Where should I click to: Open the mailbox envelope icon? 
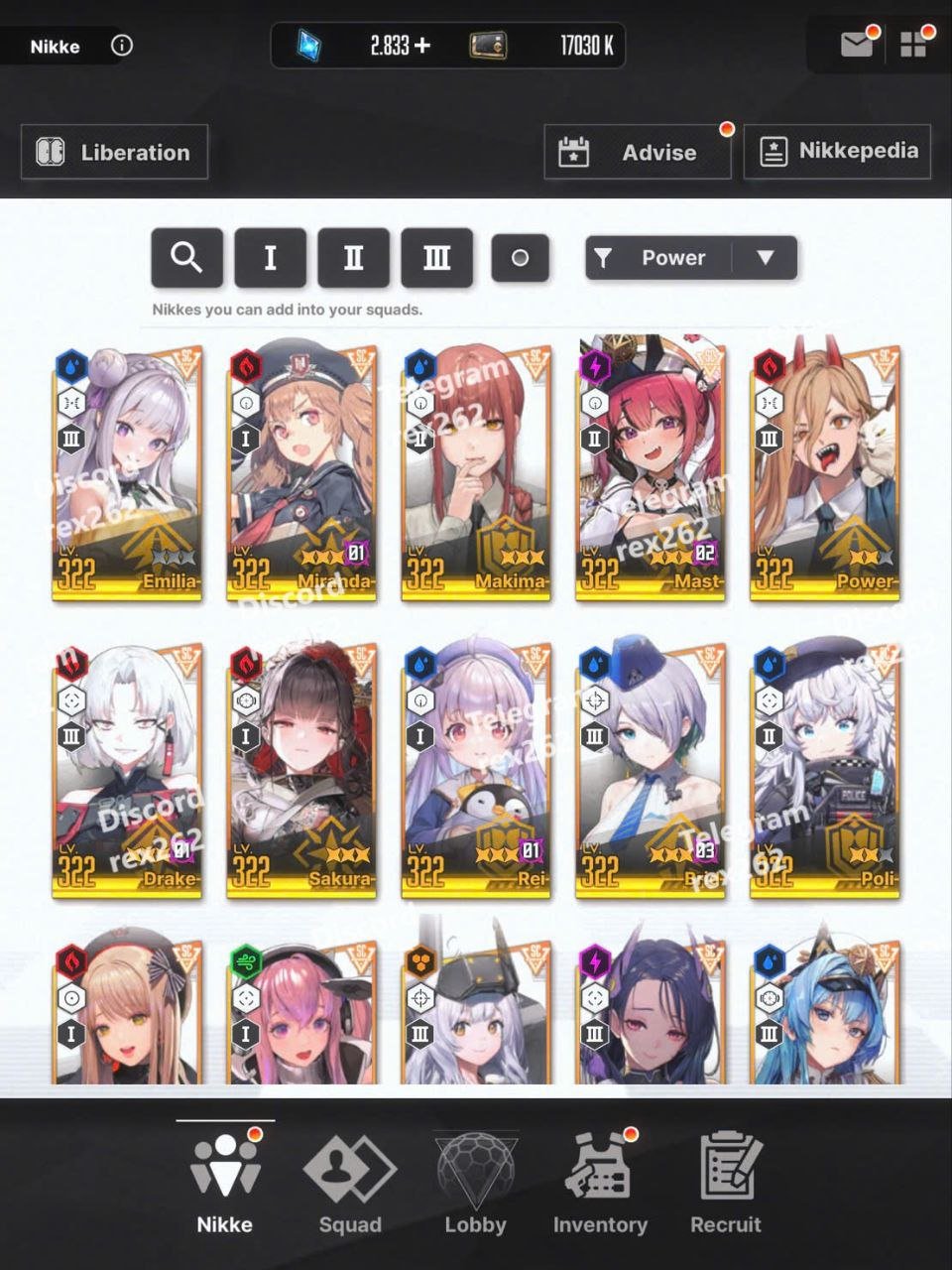[857, 45]
